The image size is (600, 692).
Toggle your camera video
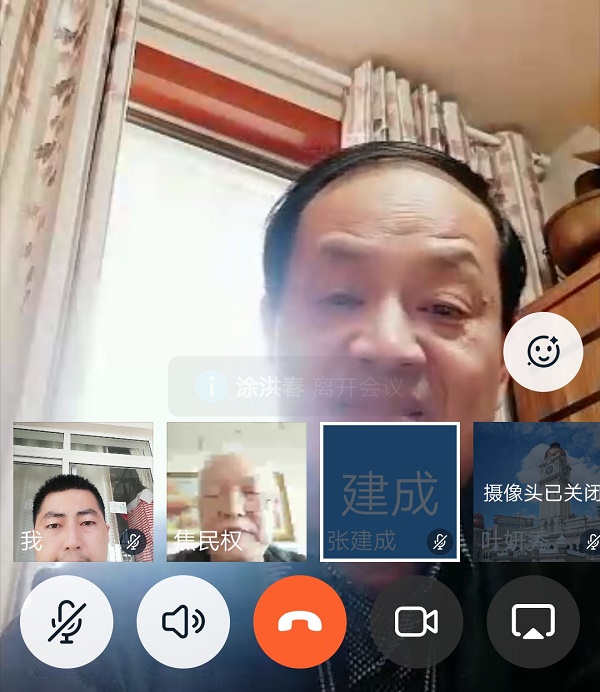pyautogui.click(x=416, y=622)
